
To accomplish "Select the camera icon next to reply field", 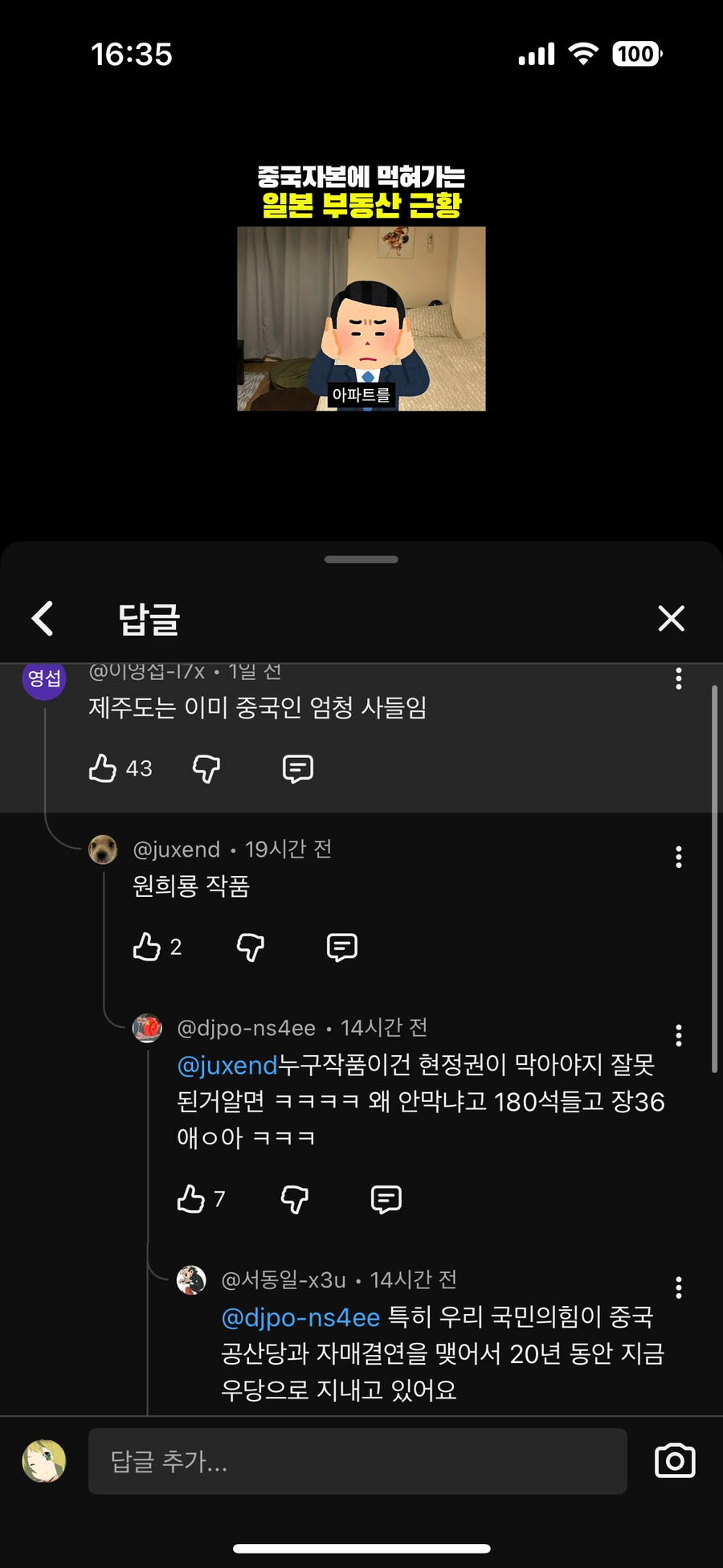I will click(675, 1462).
